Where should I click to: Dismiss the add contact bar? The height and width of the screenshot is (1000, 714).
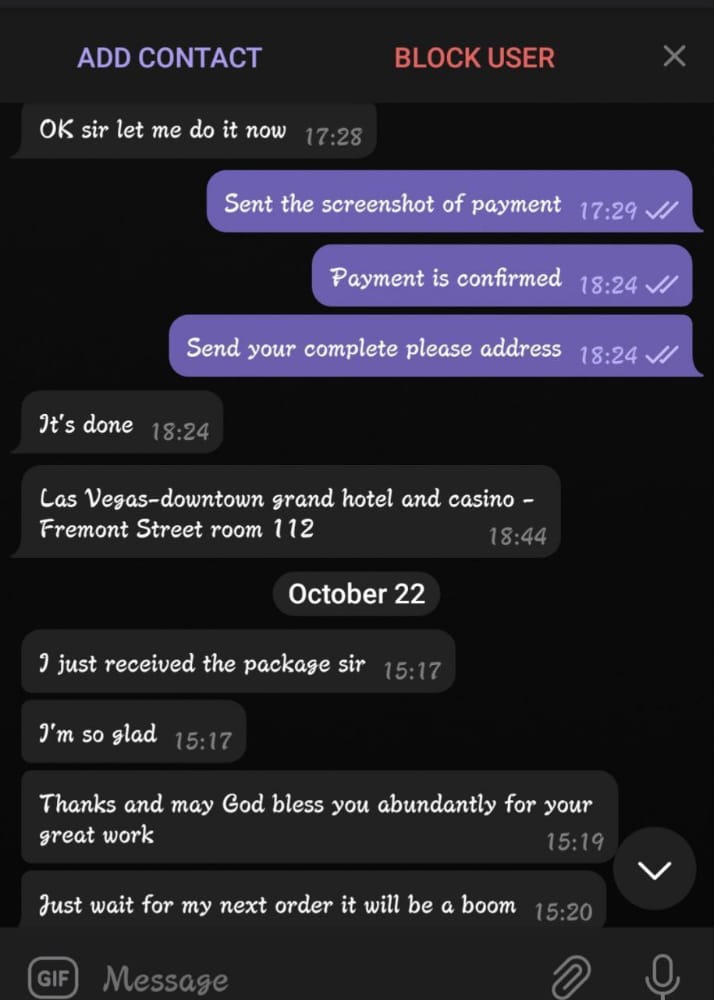coord(675,57)
